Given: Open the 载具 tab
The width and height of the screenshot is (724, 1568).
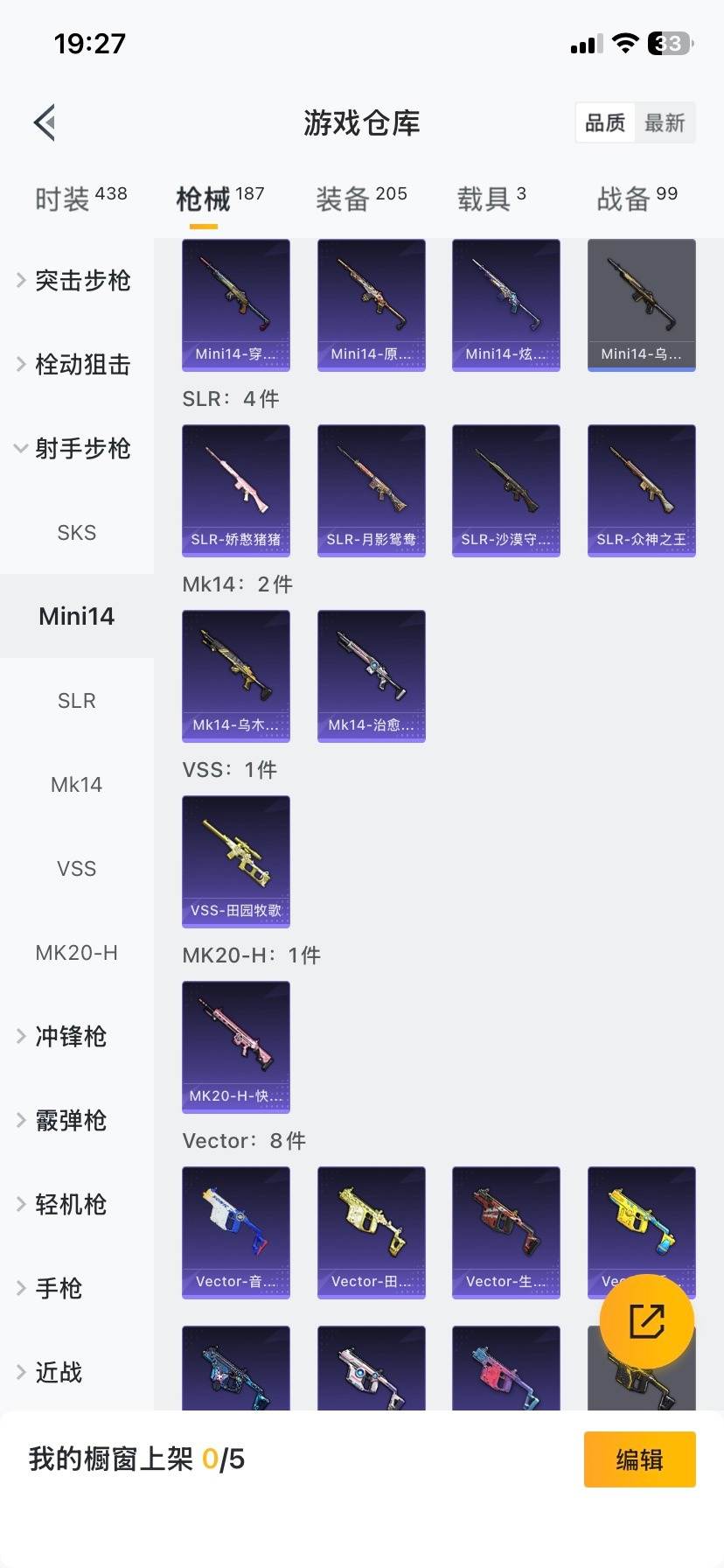Looking at the screenshot, I should pyautogui.click(x=491, y=199).
